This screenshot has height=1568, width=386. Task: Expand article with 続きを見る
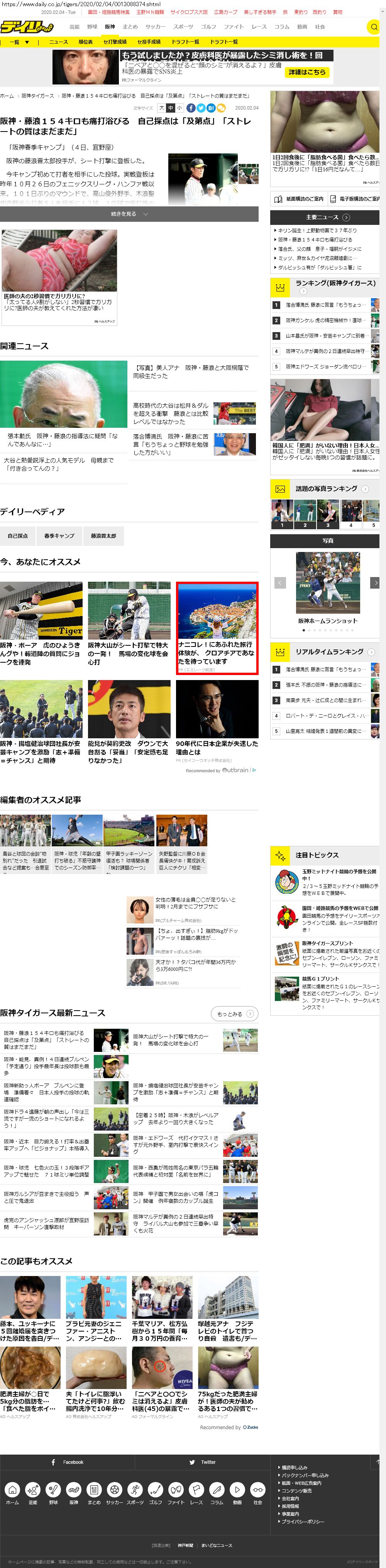pos(129,214)
